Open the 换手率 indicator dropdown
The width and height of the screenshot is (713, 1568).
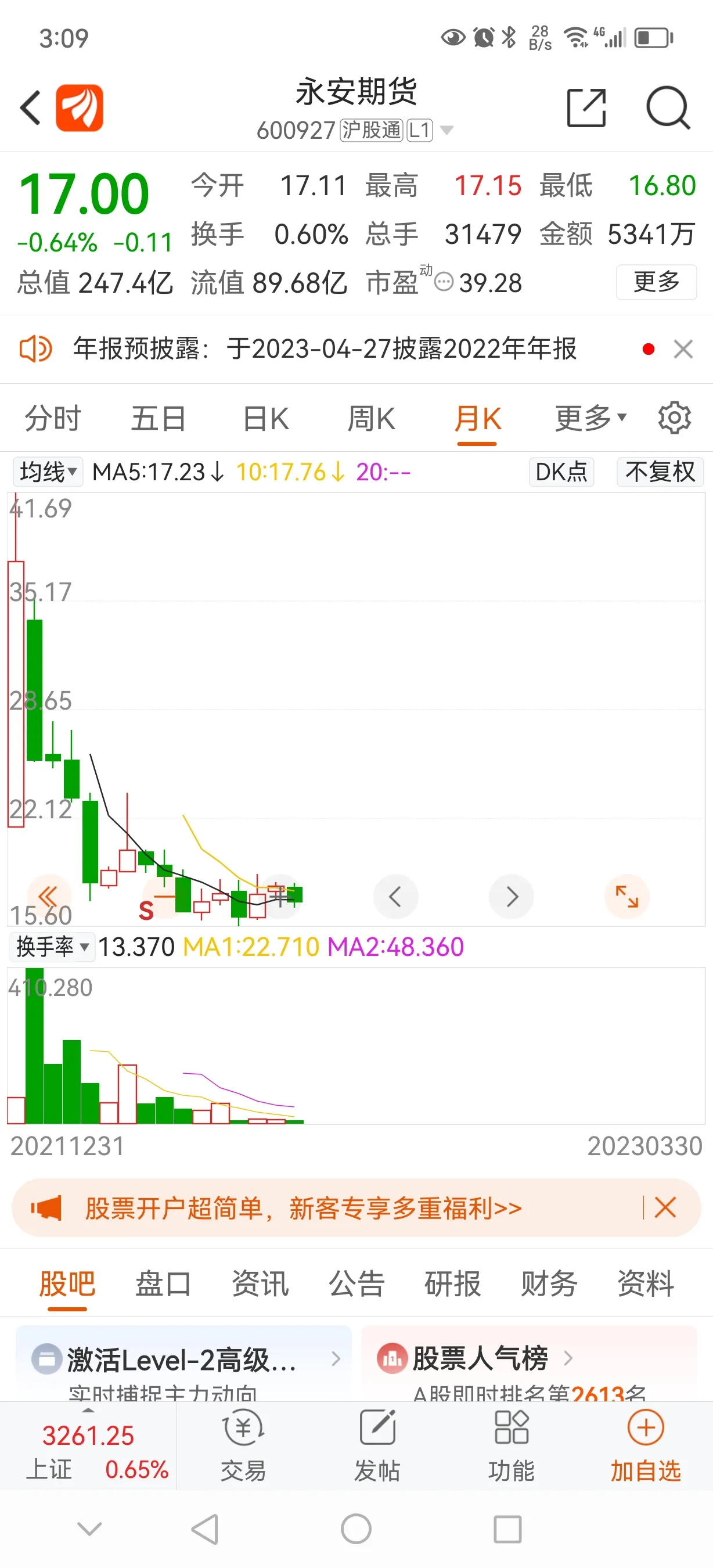pyautogui.click(x=52, y=947)
